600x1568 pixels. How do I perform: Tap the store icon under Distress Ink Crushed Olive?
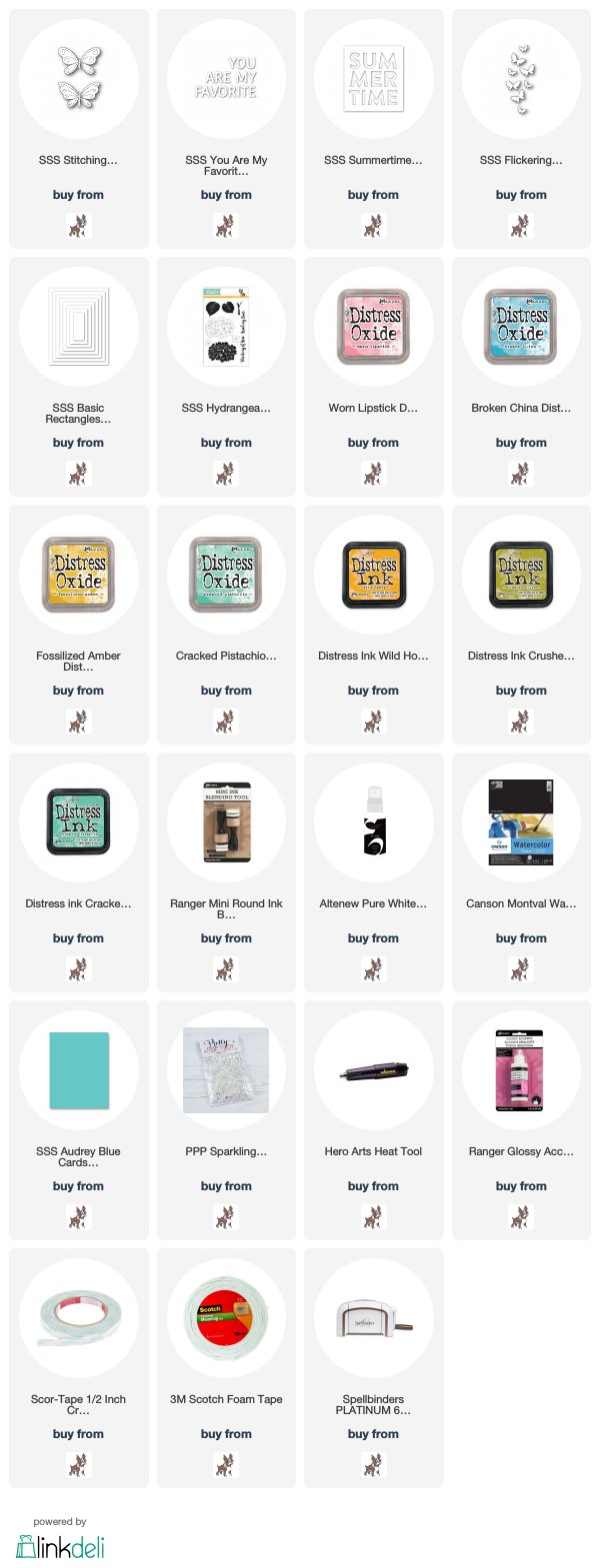tap(521, 721)
